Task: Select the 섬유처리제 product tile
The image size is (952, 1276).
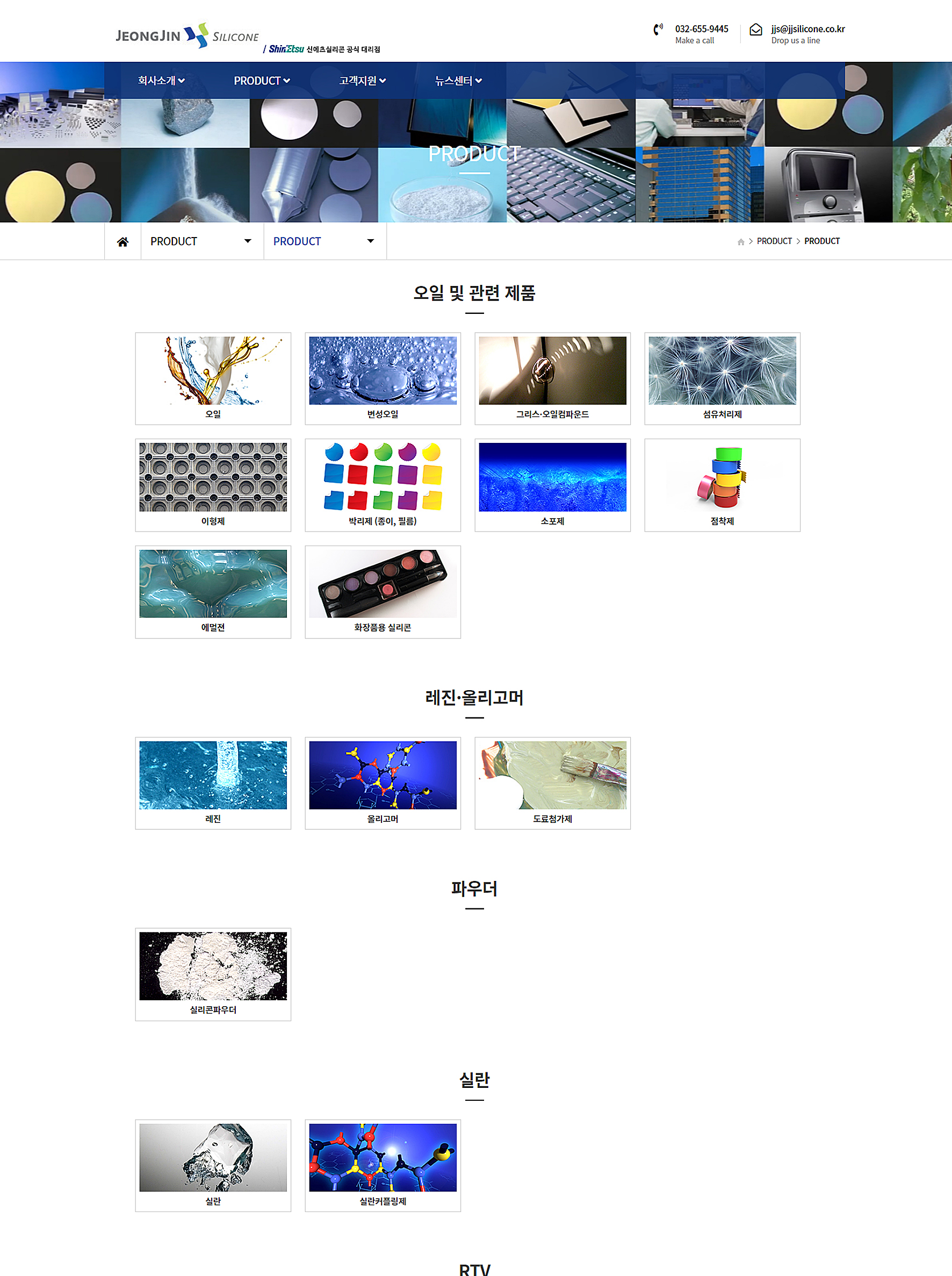Action: (x=722, y=378)
